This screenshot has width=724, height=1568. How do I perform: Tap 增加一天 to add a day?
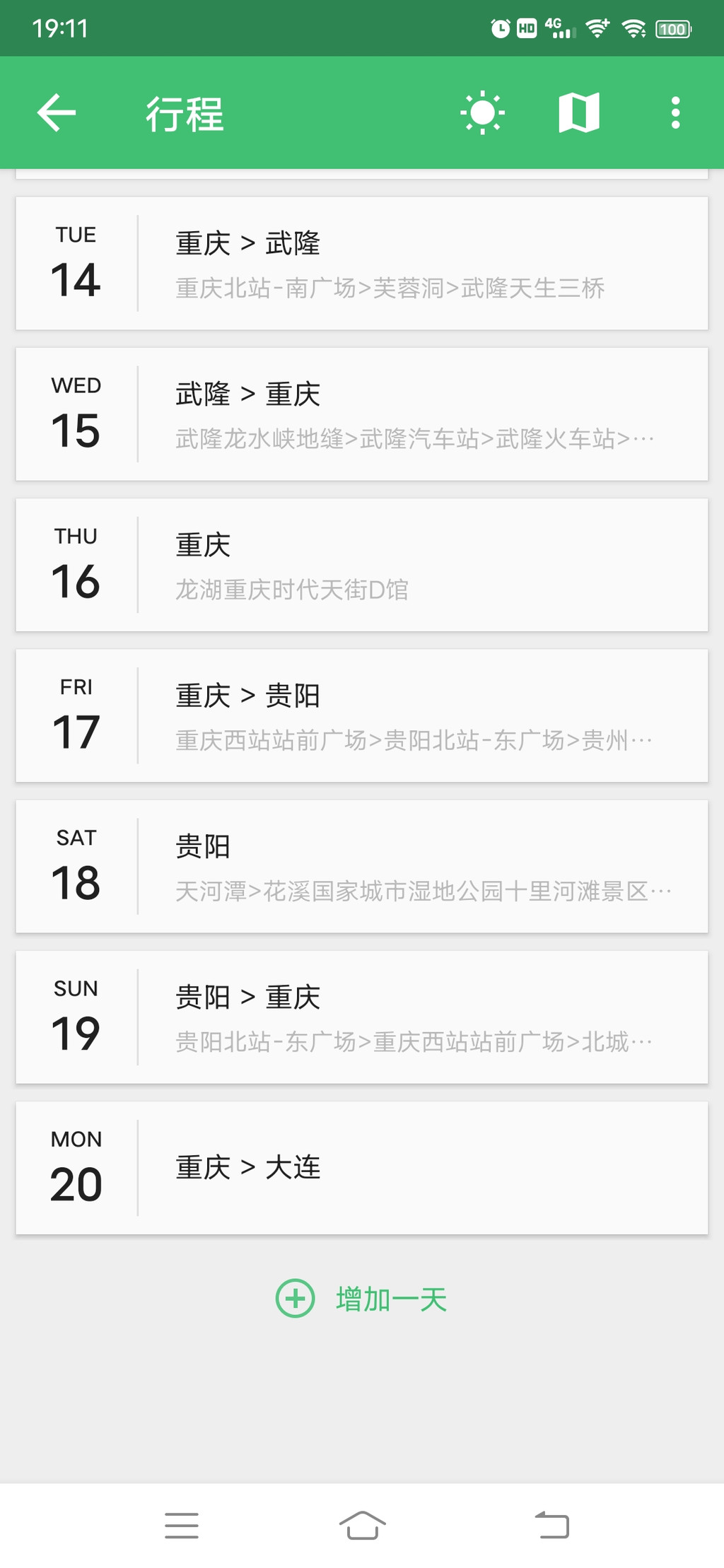coord(362,1299)
